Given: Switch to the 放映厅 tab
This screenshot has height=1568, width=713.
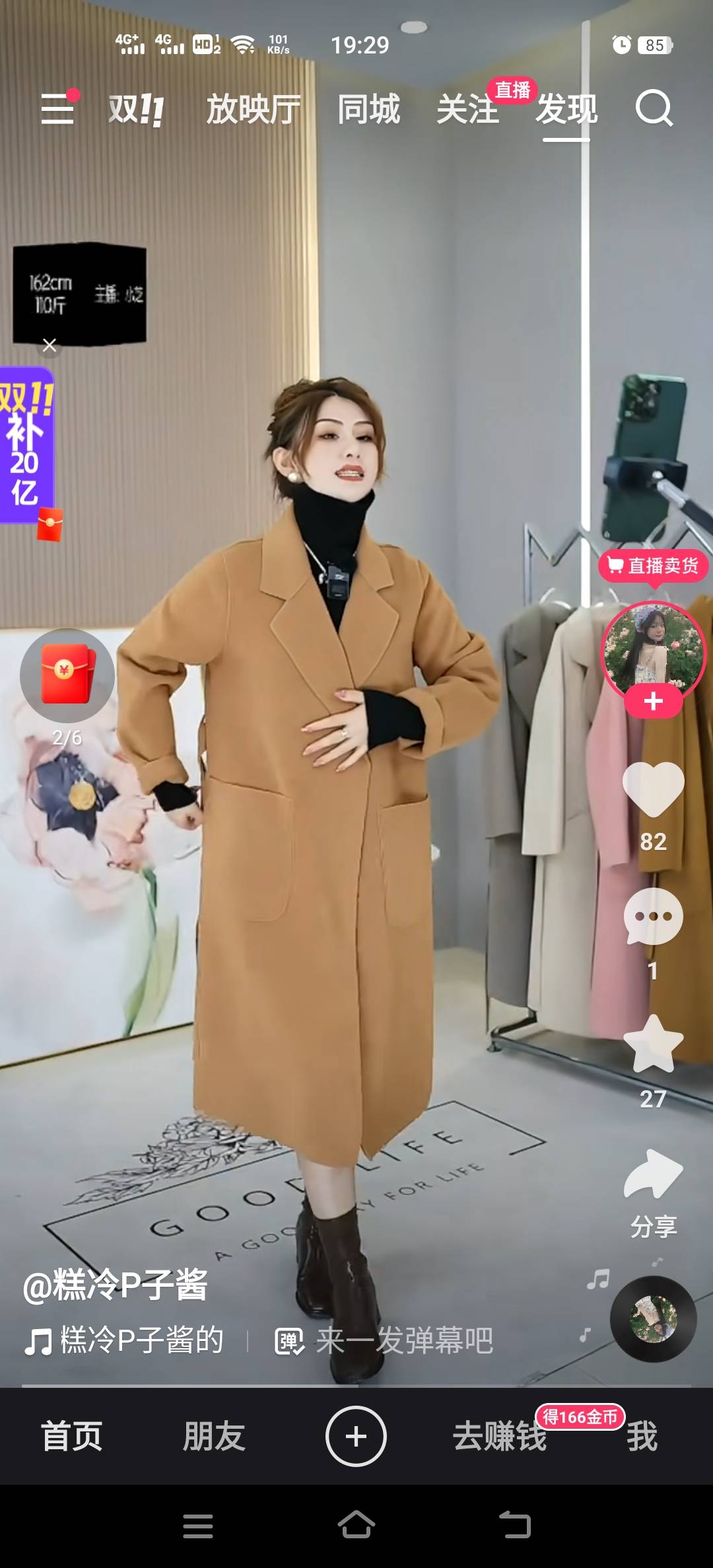Looking at the screenshot, I should 254,109.
